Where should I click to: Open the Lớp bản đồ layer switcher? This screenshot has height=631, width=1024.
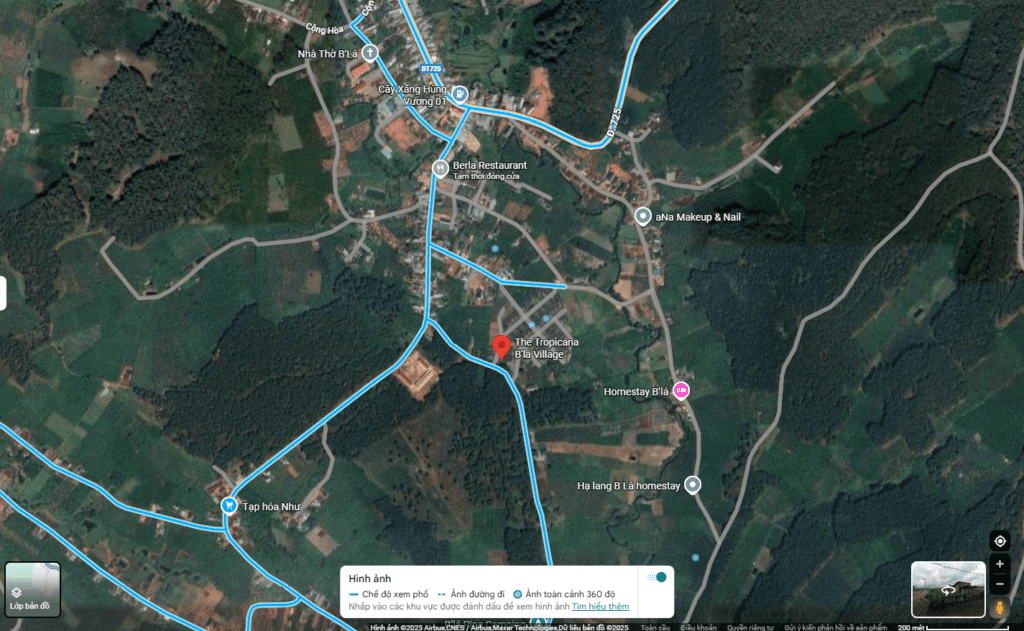[x=33, y=589]
